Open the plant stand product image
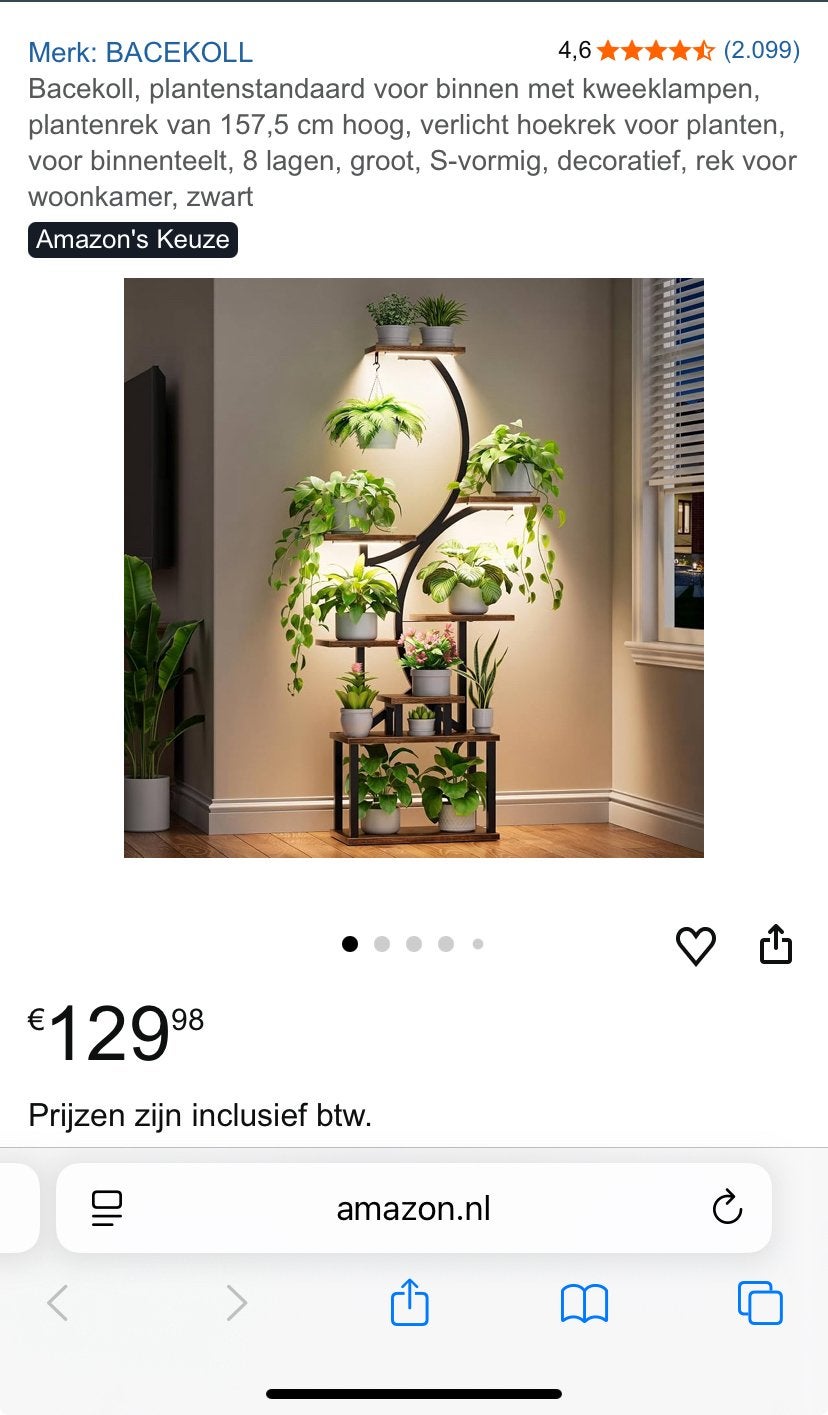This screenshot has height=1415, width=828. [414, 568]
